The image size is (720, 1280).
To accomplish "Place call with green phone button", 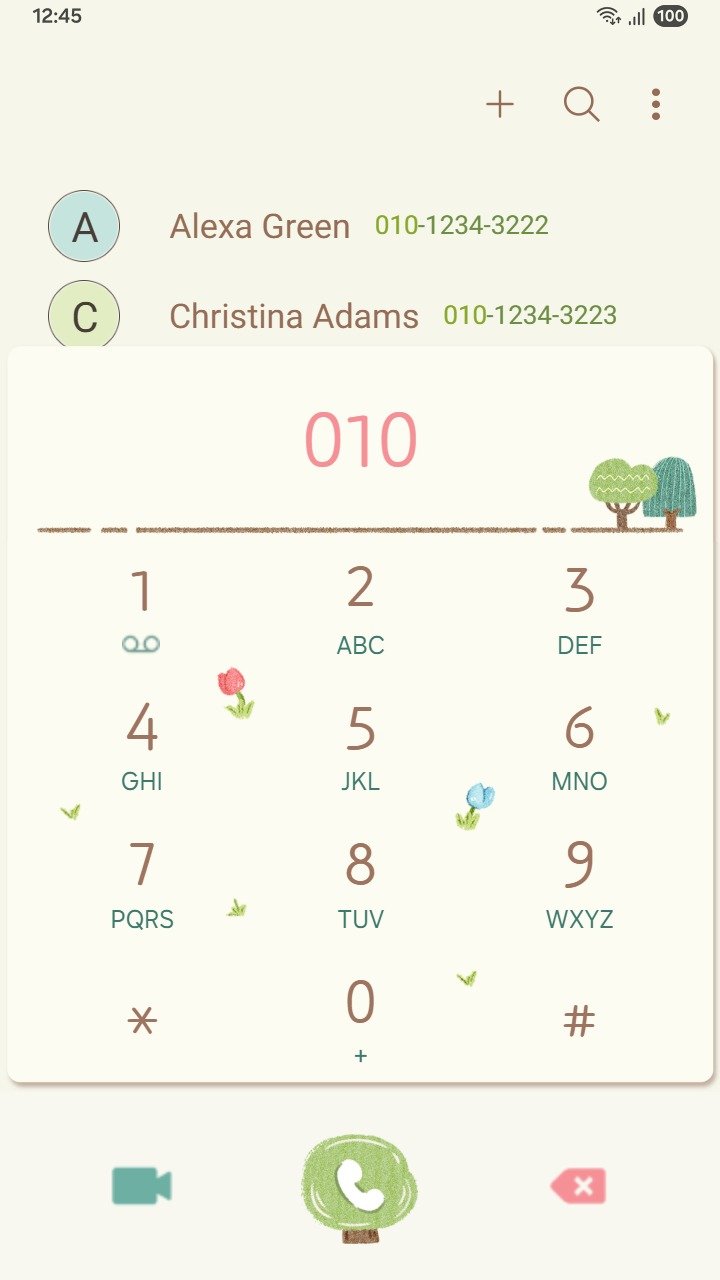I will click(x=360, y=1187).
